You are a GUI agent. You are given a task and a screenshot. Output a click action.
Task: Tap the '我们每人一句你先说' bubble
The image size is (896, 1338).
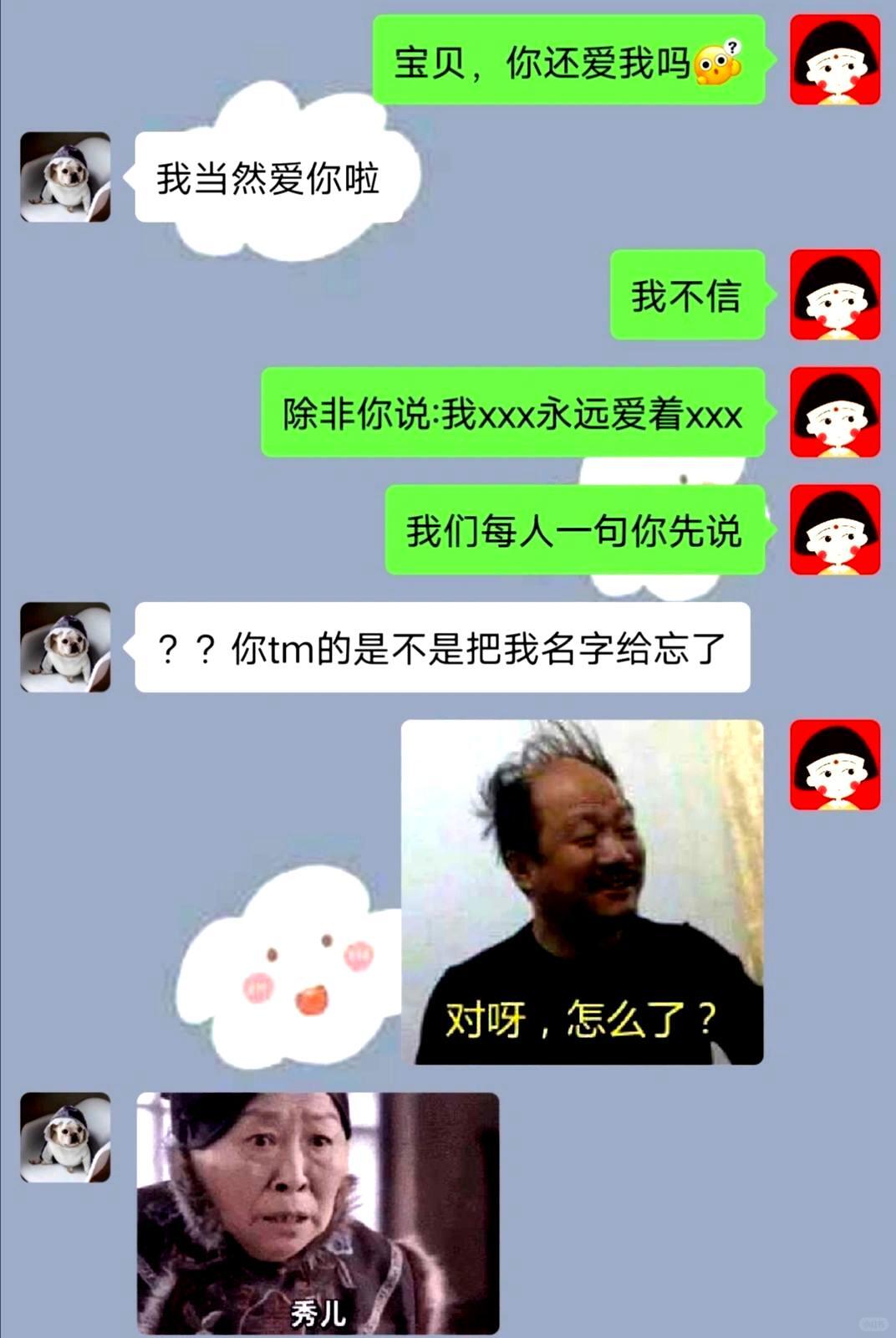pos(577,531)
